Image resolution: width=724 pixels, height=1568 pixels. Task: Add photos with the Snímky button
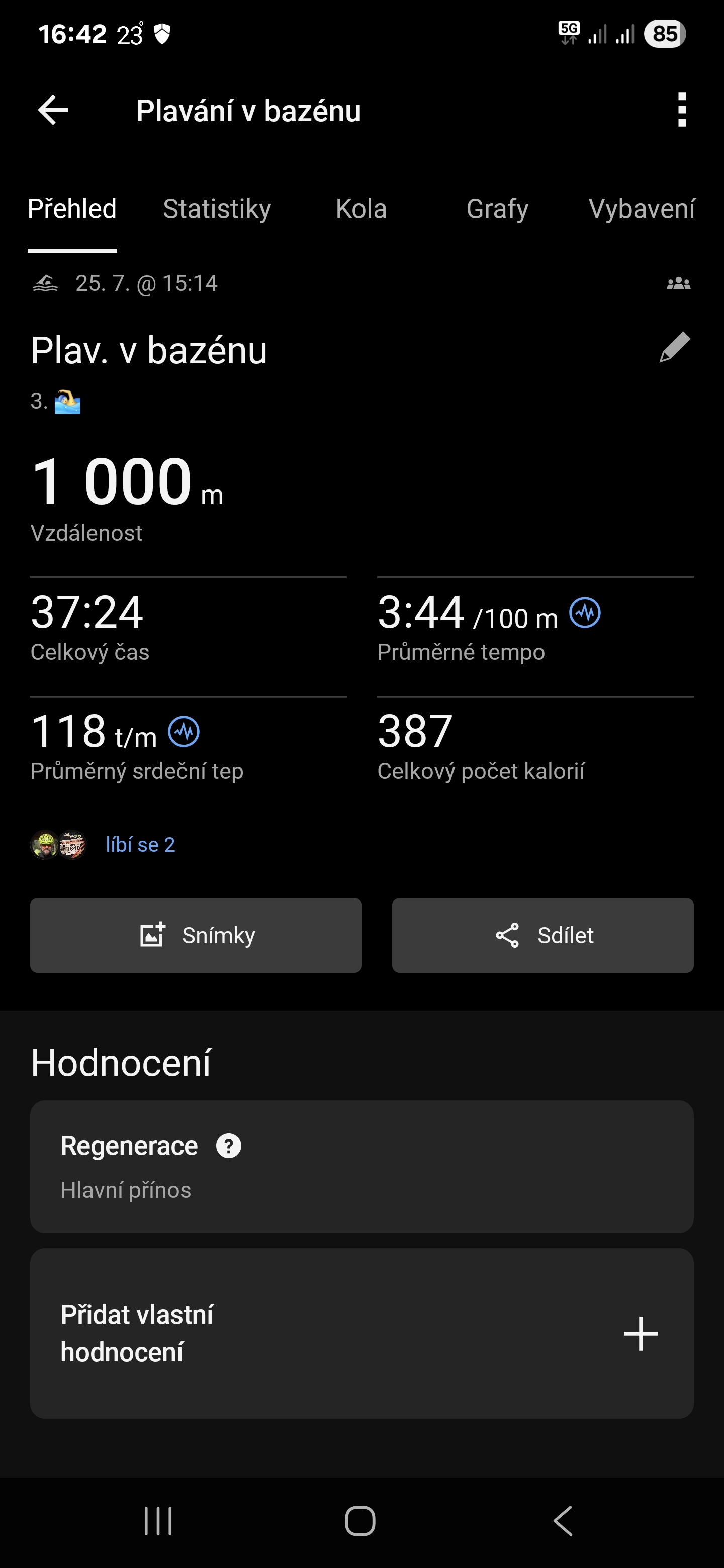(x=196, y=935)
